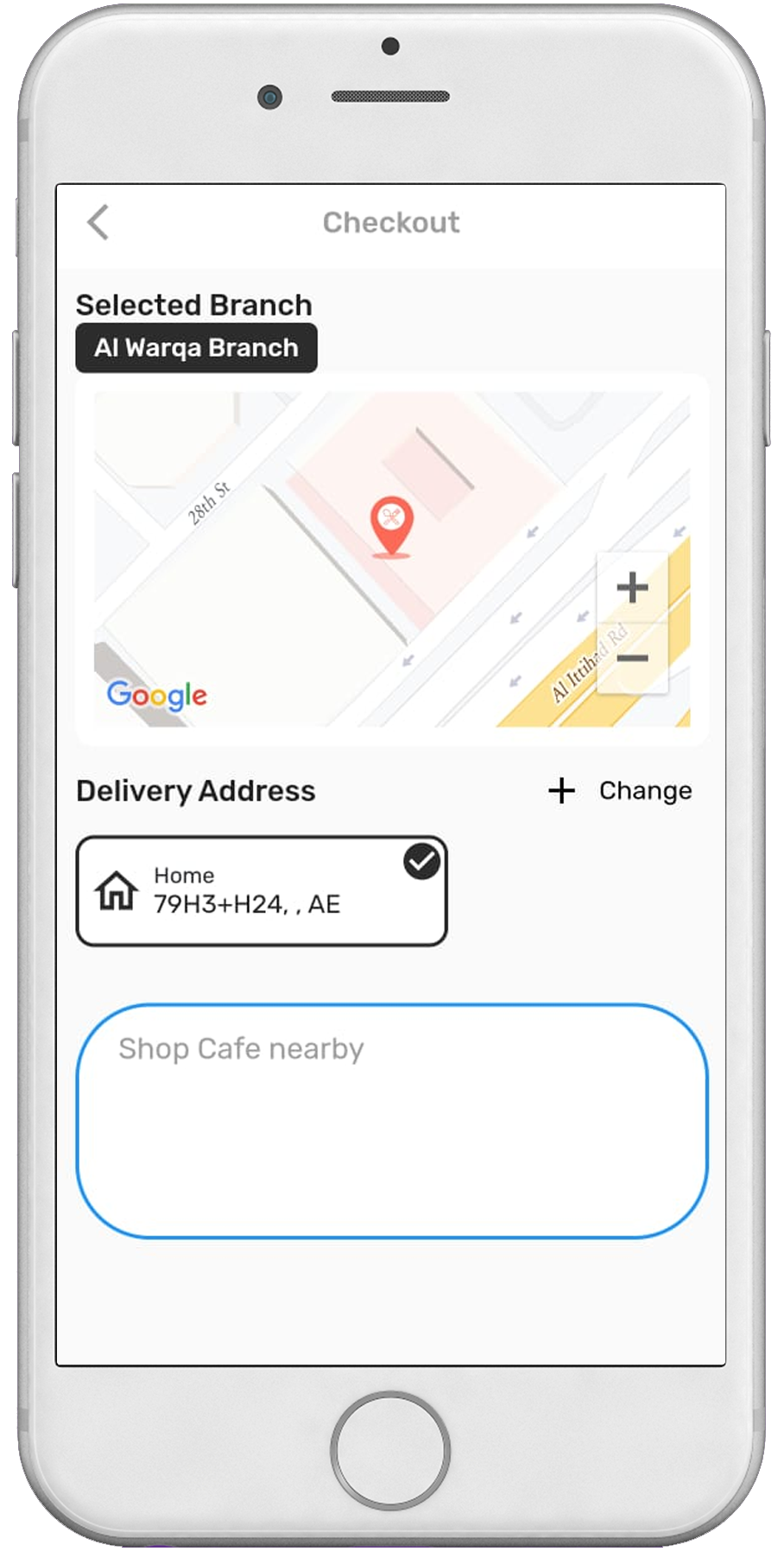Focus the Shop Cafe nearby notes field
784x1551 pixels.
click(x=392, y=1120)
